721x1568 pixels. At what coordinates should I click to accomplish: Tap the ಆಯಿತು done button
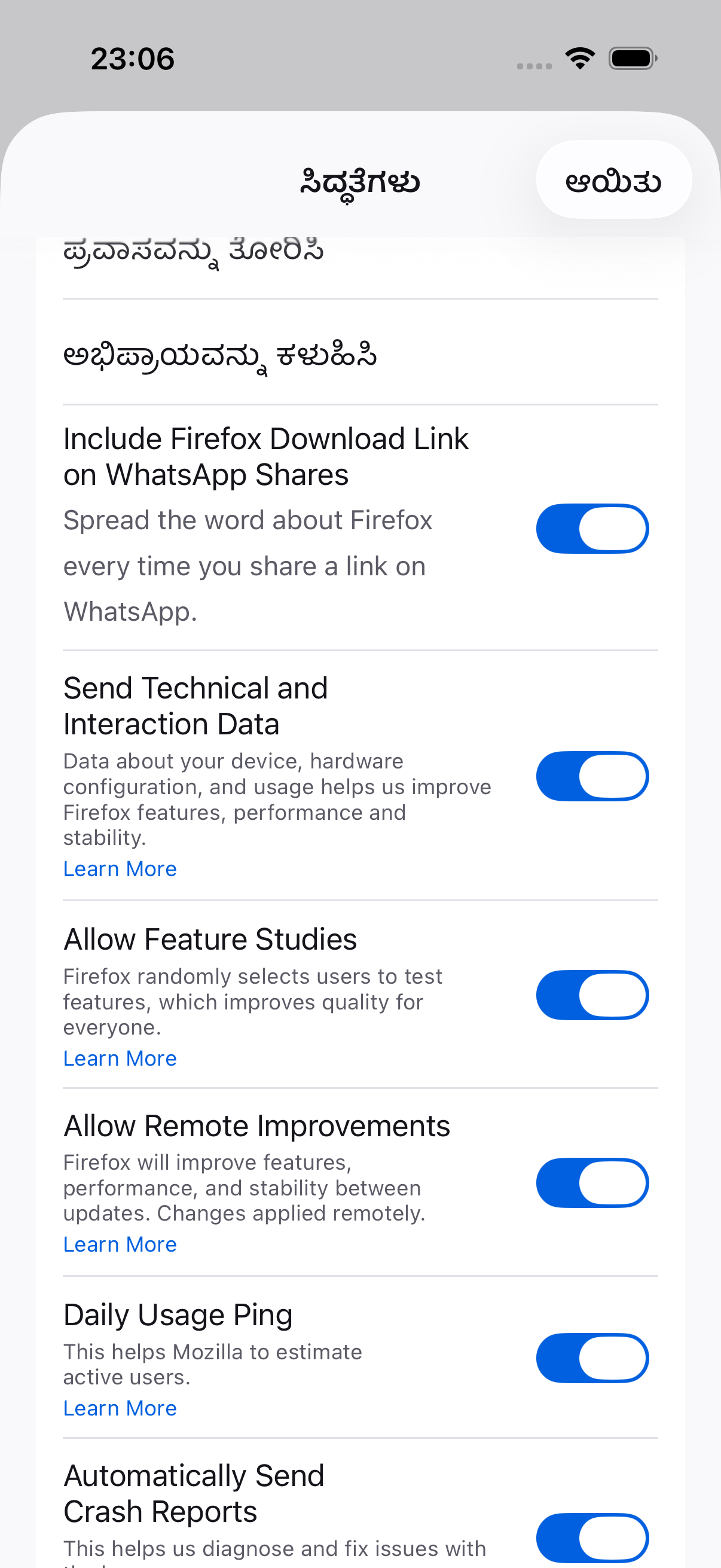point(613,179)
